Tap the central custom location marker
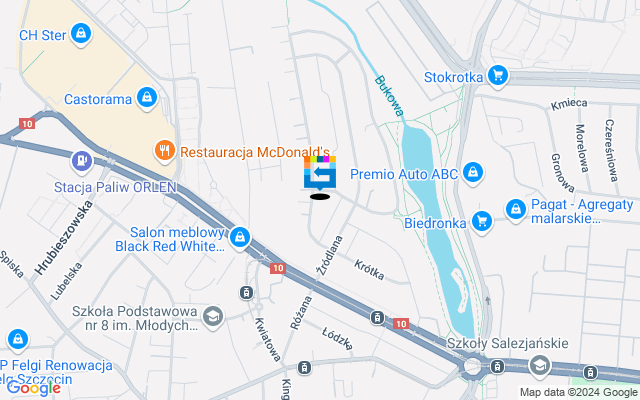 (x=320, y=174)
